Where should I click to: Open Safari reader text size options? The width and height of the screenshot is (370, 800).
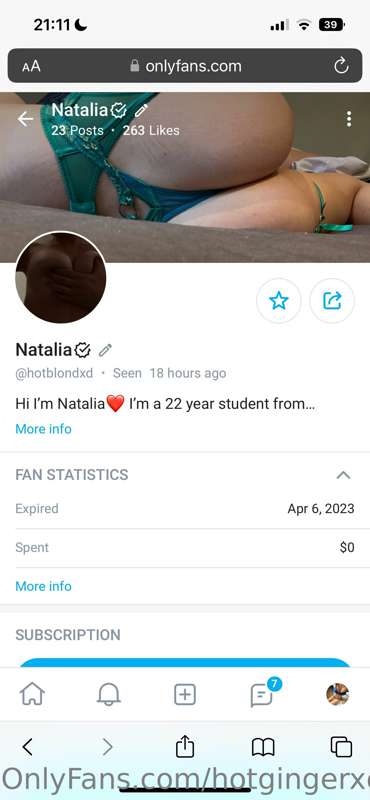pos(31,66)
